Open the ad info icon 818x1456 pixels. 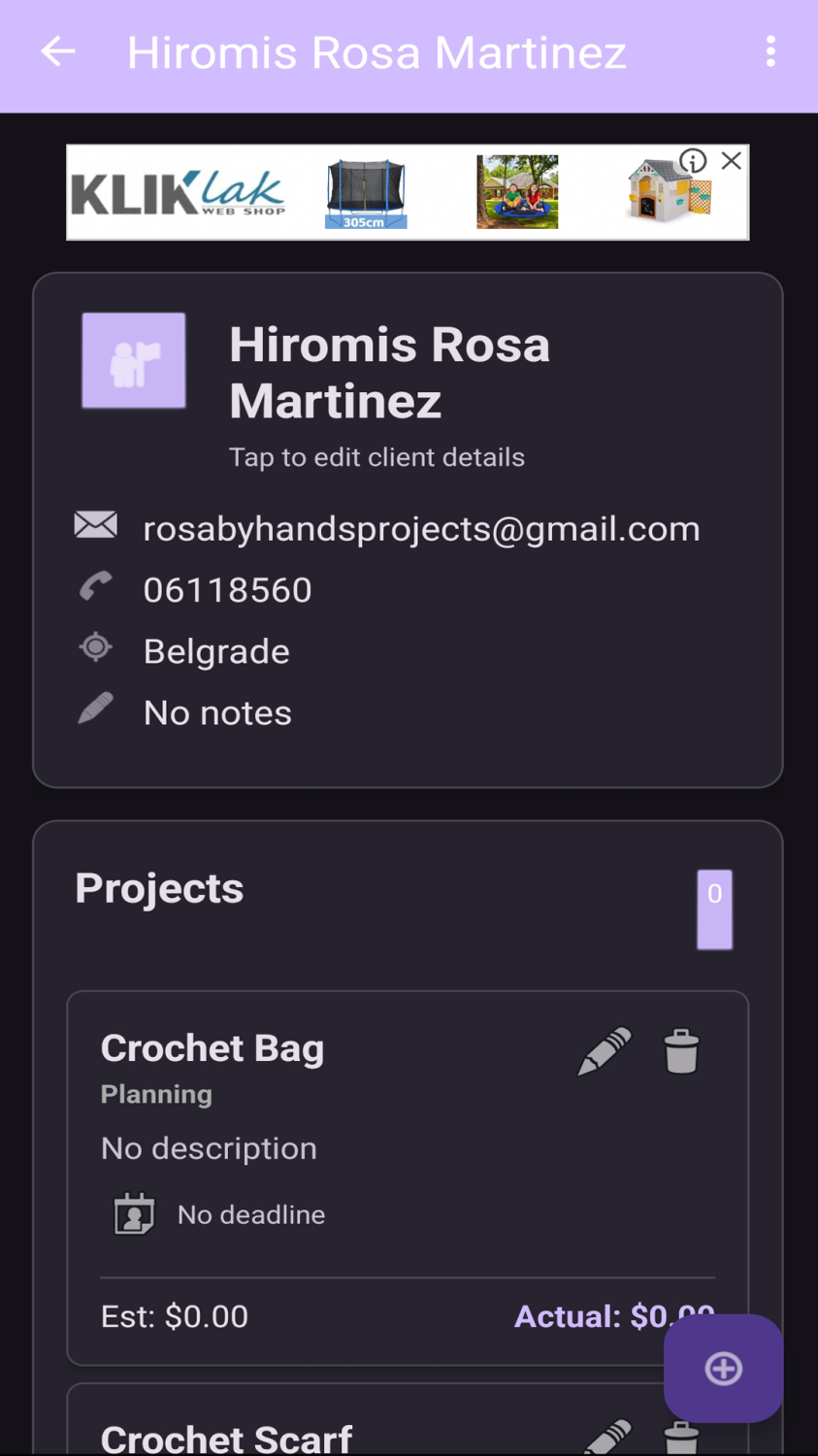pos(693,161)
